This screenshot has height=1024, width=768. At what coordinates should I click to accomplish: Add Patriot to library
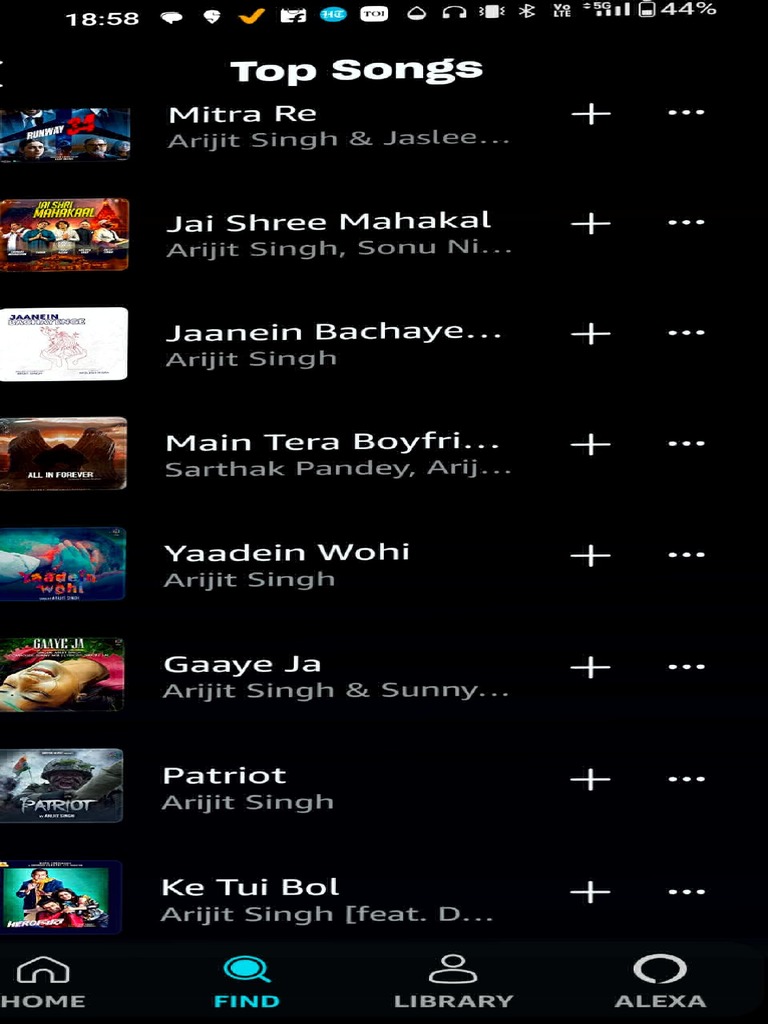click(x=590, y=779)
